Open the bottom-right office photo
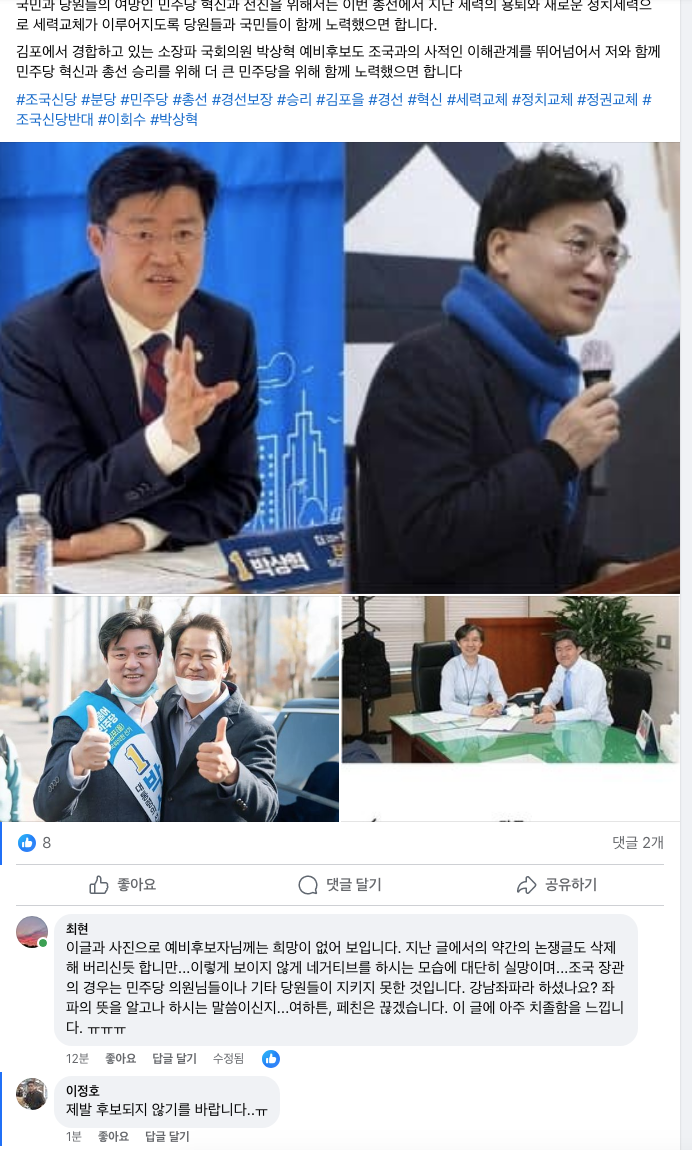This screenshot has width=692, height=1150. (511, 680)
